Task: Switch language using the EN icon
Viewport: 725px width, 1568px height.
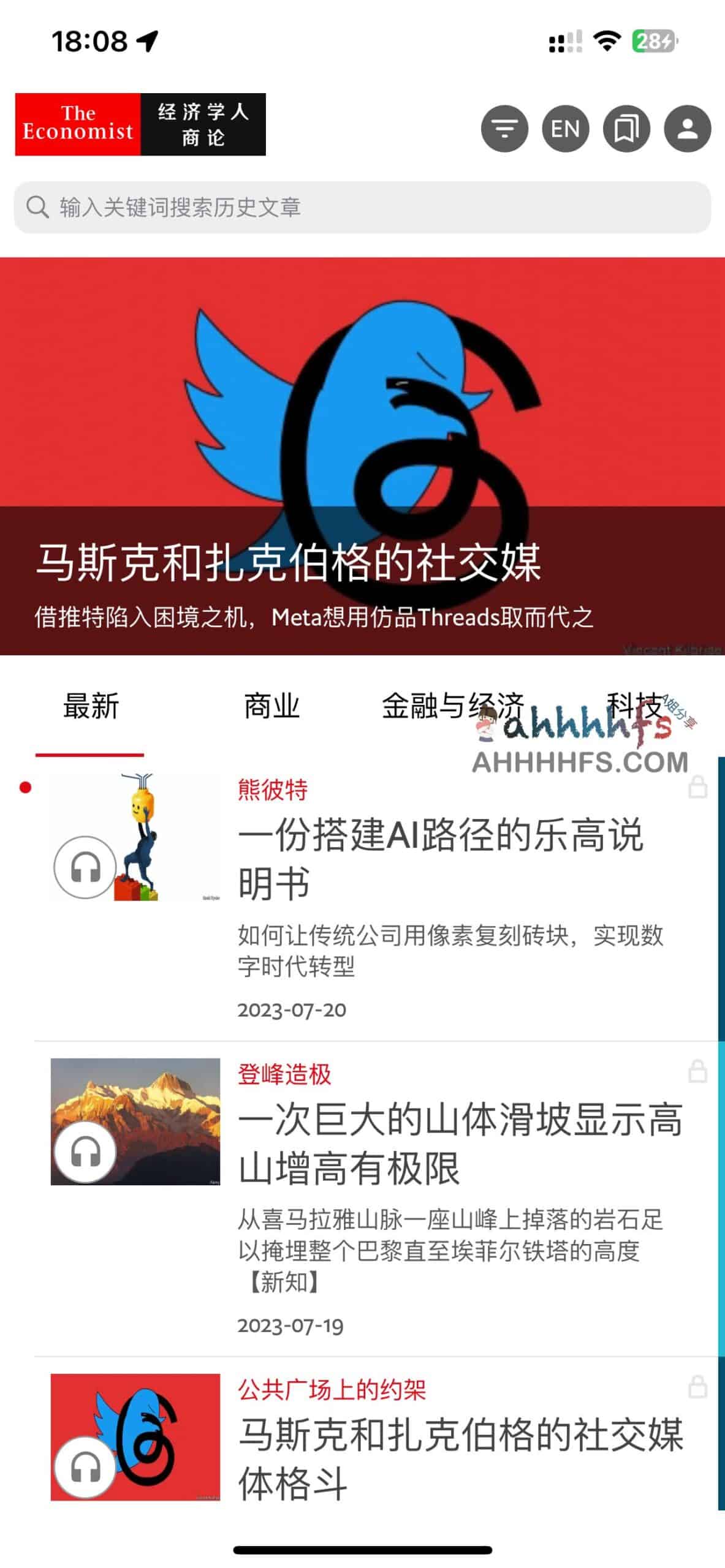Action: tap(565, 128)
